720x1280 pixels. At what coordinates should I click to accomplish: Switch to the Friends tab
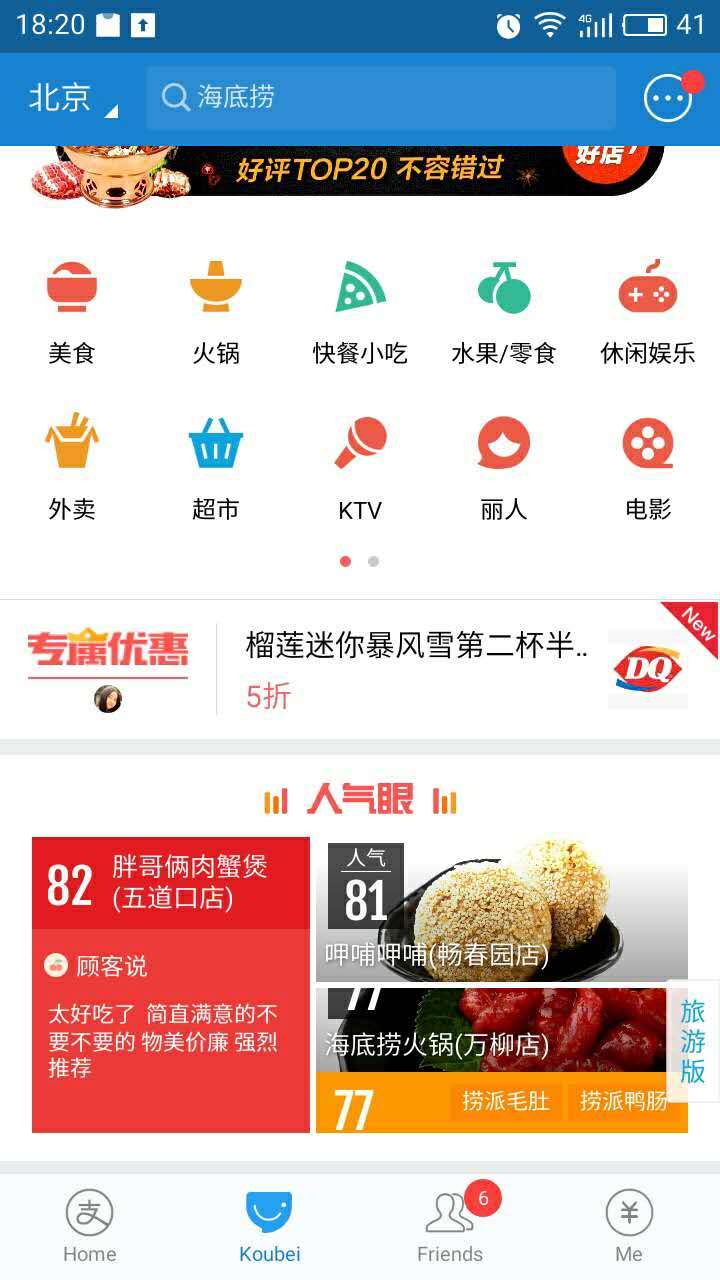(450, 1226)
